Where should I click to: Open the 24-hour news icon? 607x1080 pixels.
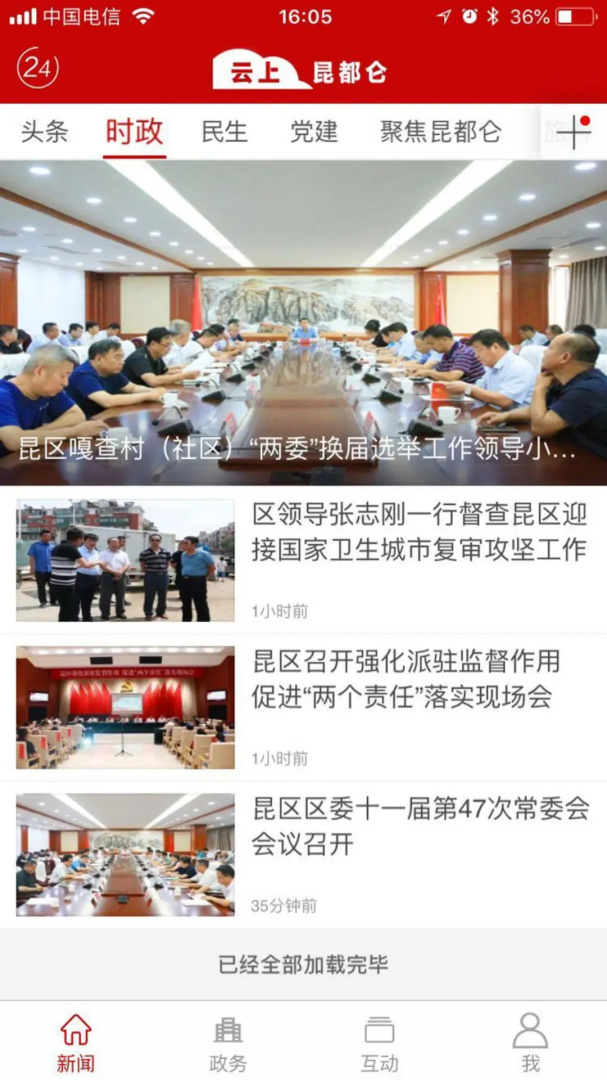point(38,67)
